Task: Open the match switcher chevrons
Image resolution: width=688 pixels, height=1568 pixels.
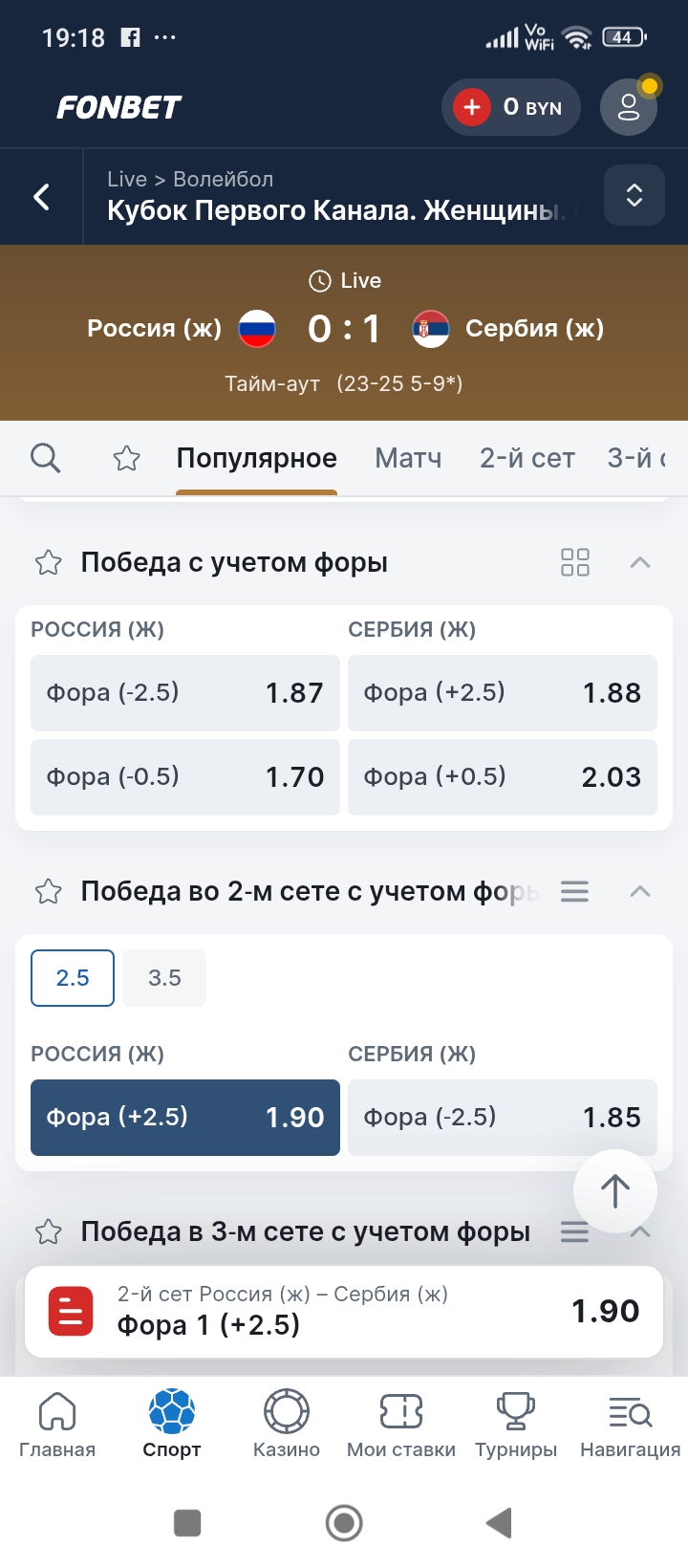Action: [x=634, y=195]
